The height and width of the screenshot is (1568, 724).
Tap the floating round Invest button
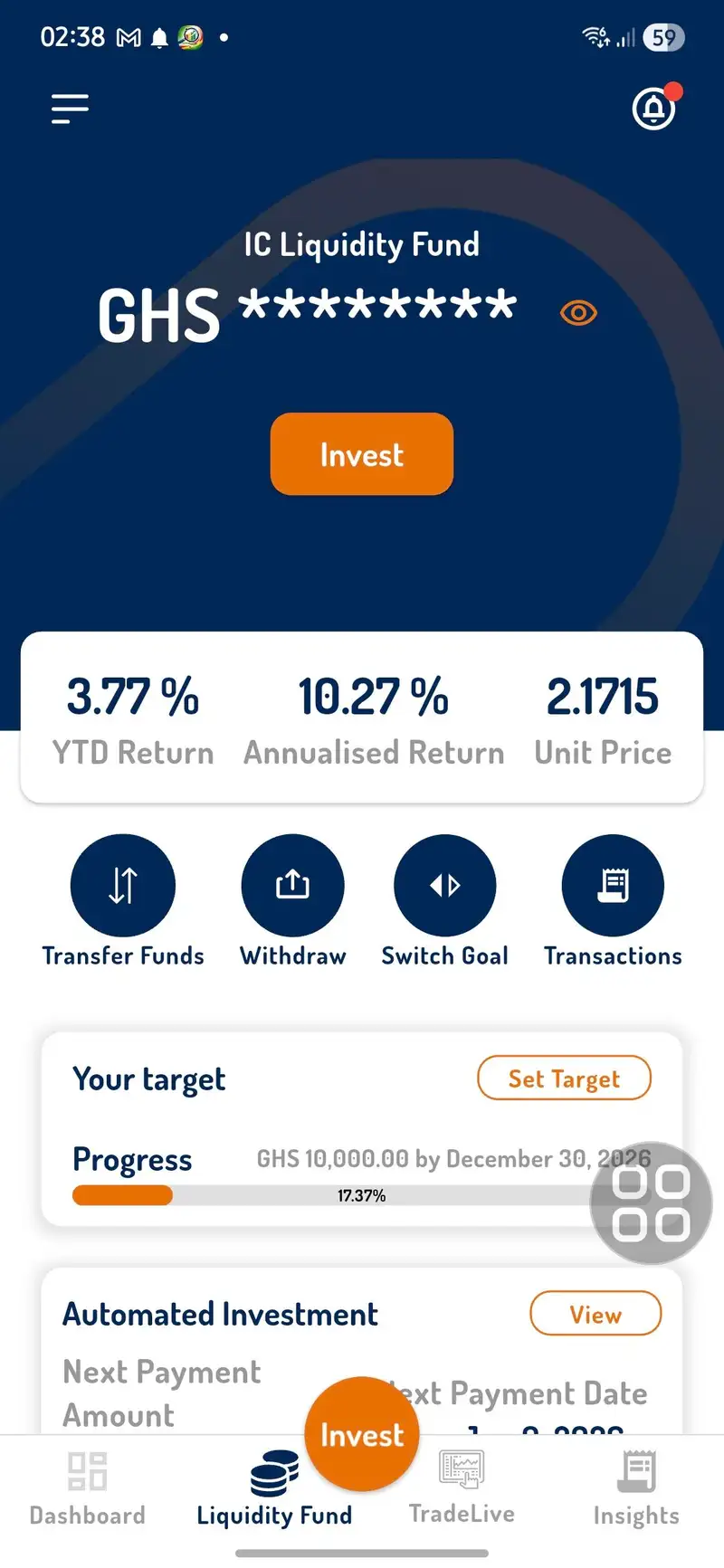coord(362,1434)
